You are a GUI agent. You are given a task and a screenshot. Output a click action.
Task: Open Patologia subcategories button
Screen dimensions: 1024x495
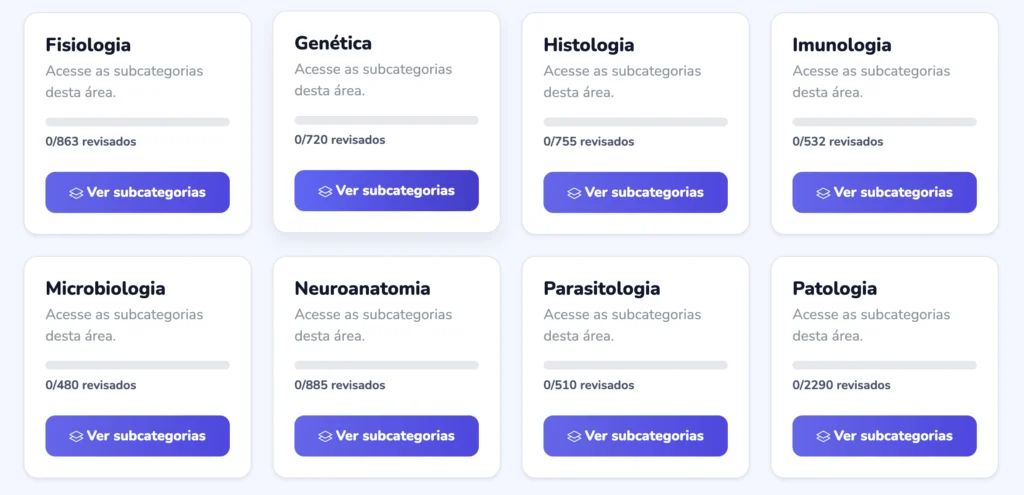tap(884, 436)
